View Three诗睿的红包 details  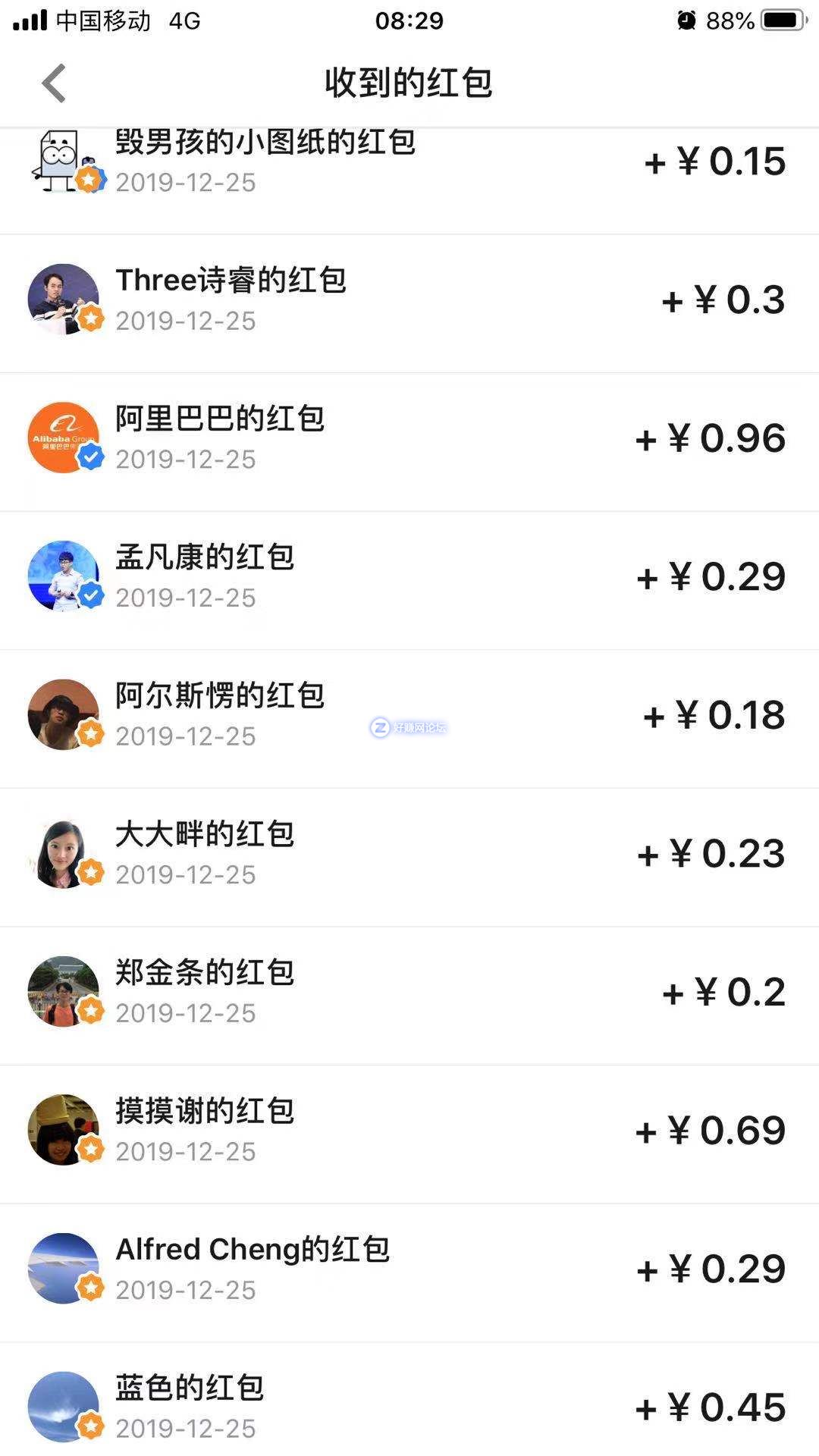click(409, 300)
